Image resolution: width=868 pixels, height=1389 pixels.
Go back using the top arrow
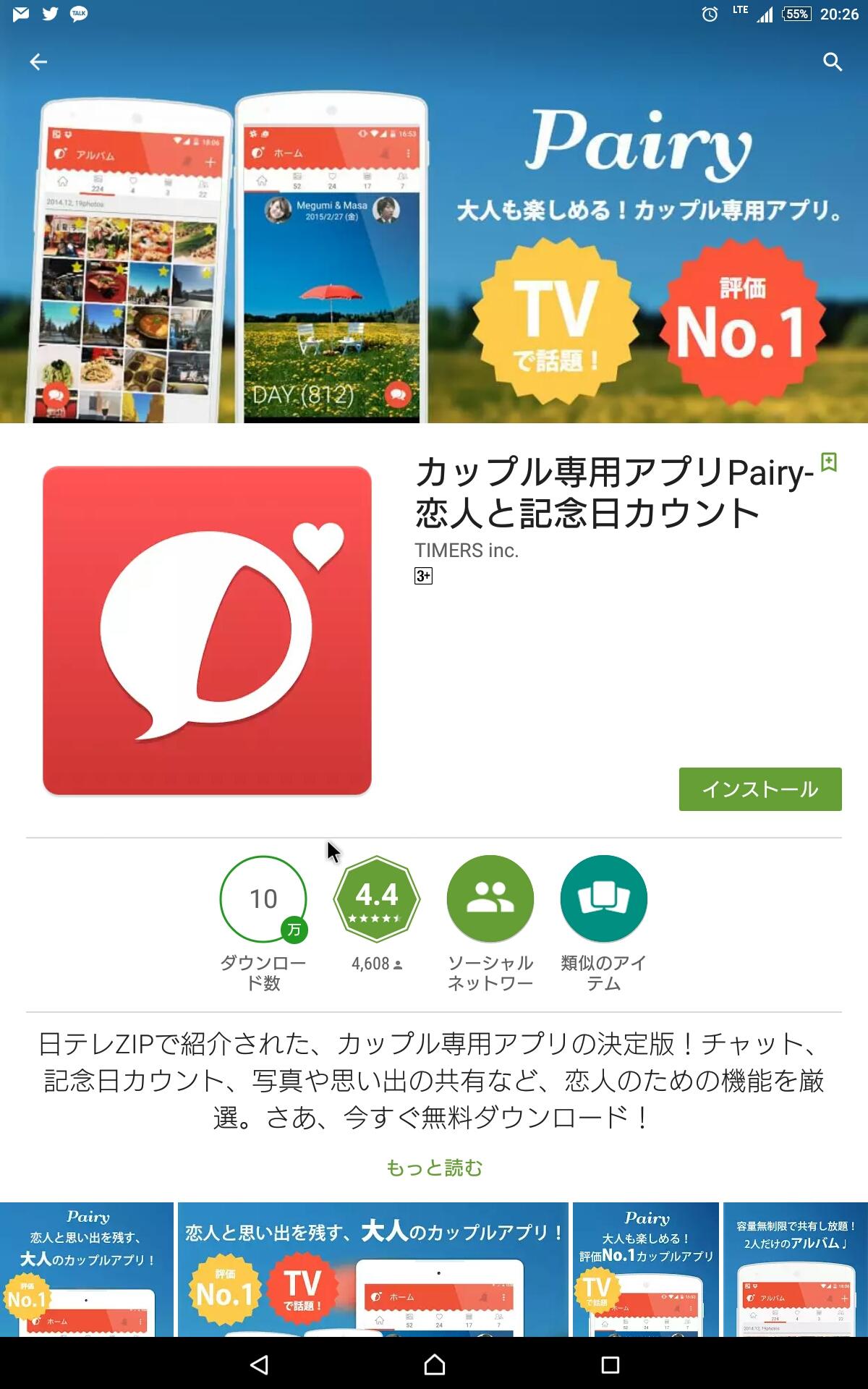click(x=38, y=62)
